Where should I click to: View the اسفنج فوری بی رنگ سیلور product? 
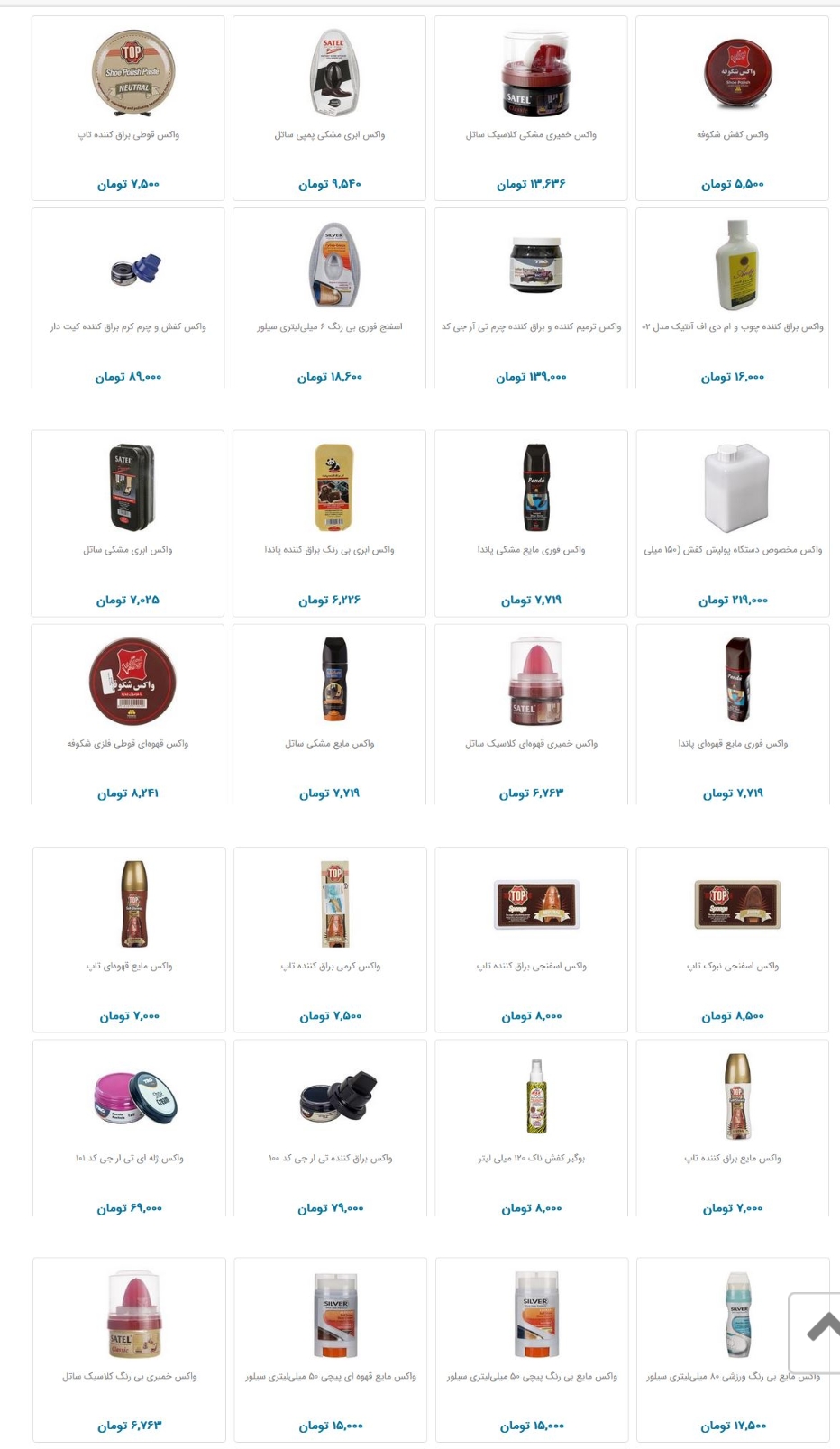click(329, 326)
